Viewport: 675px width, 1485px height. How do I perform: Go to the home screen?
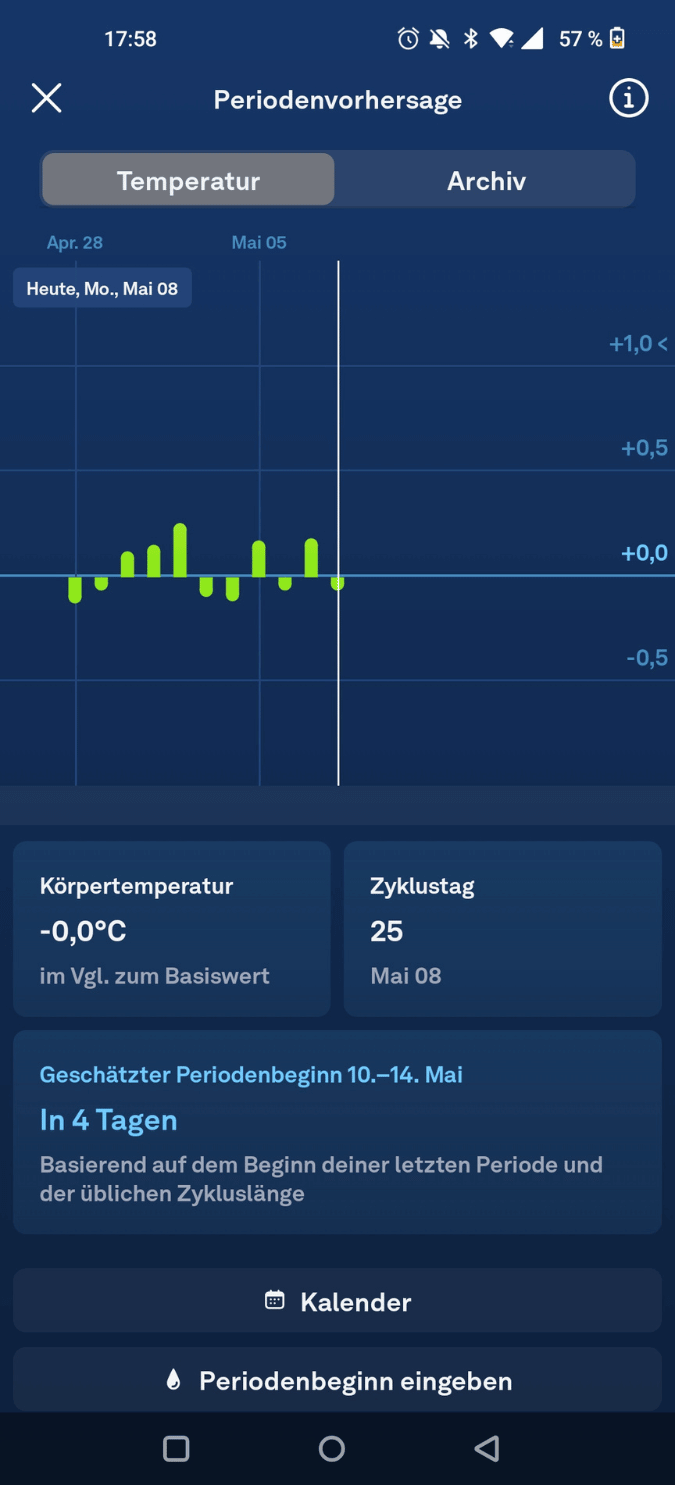pyautogui.click(x=332, y=1448)
